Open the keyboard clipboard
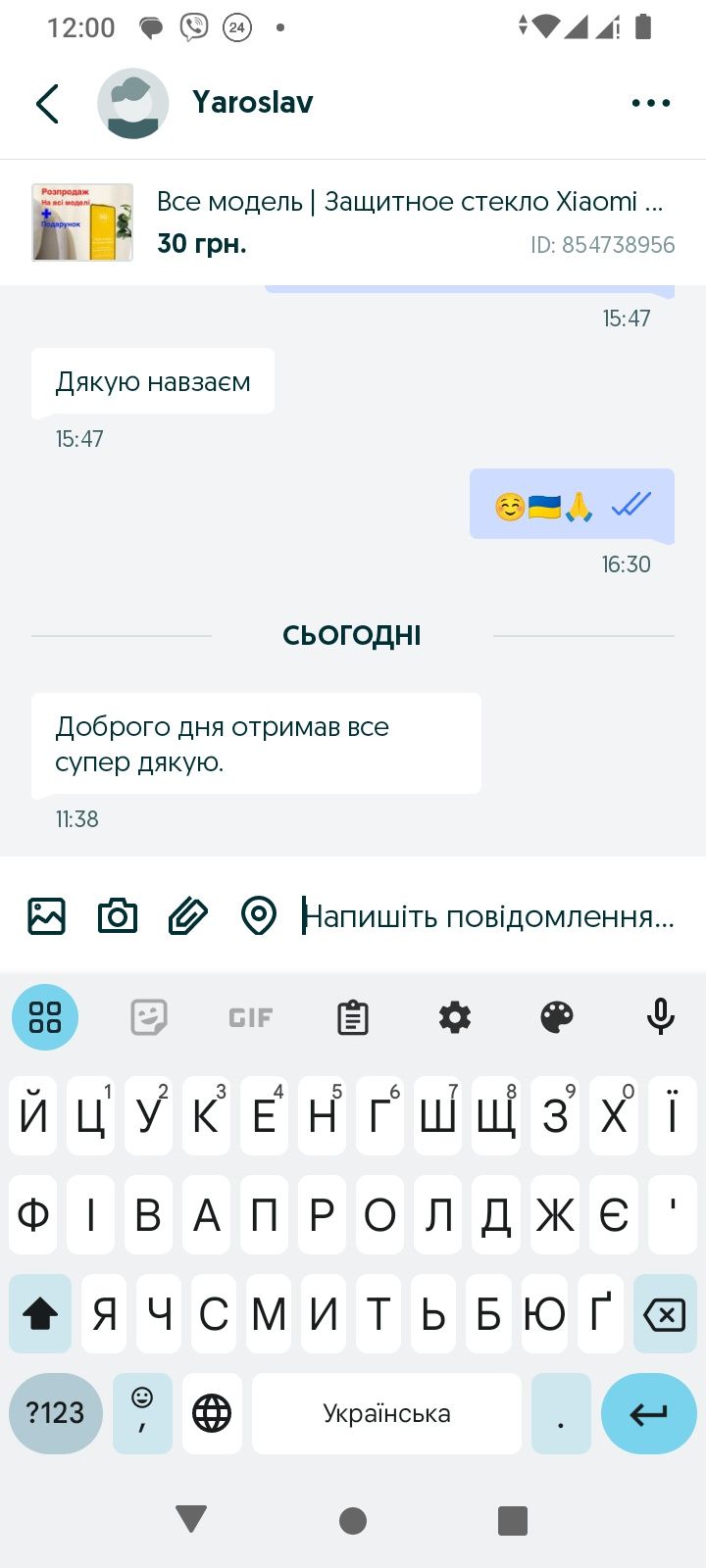This screenshot has height=1568, width=706. click(x=353, y=1017)
